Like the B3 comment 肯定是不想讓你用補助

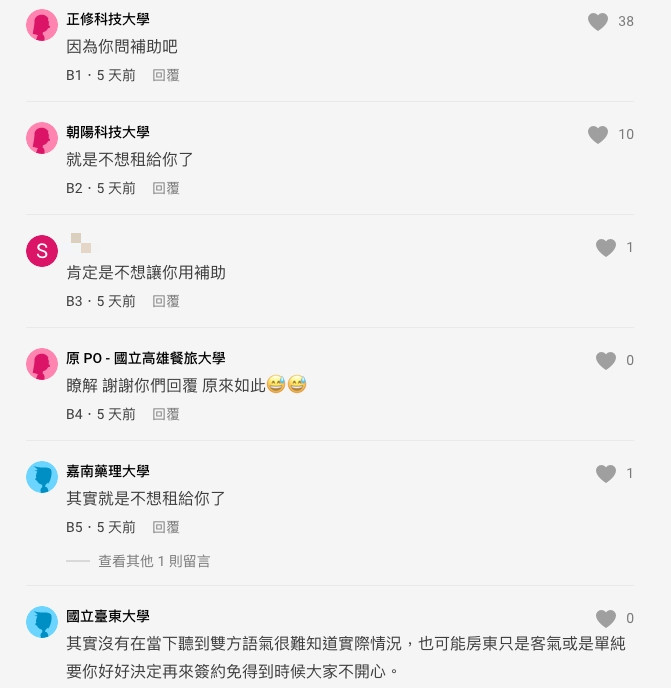[x=605, y=248]
